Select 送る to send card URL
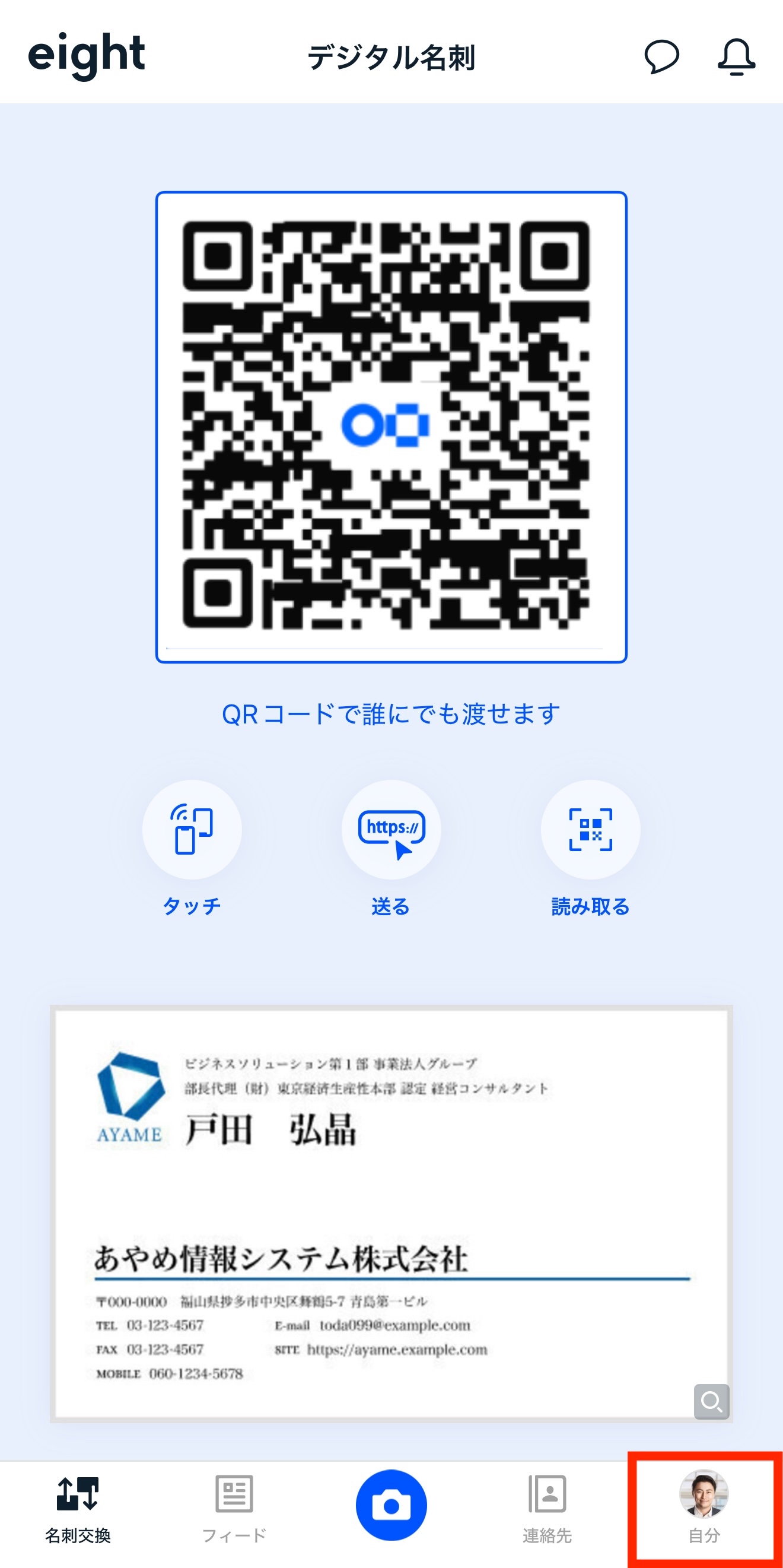Viewport: 783px width, 1568px height. (x=390, y=830)
